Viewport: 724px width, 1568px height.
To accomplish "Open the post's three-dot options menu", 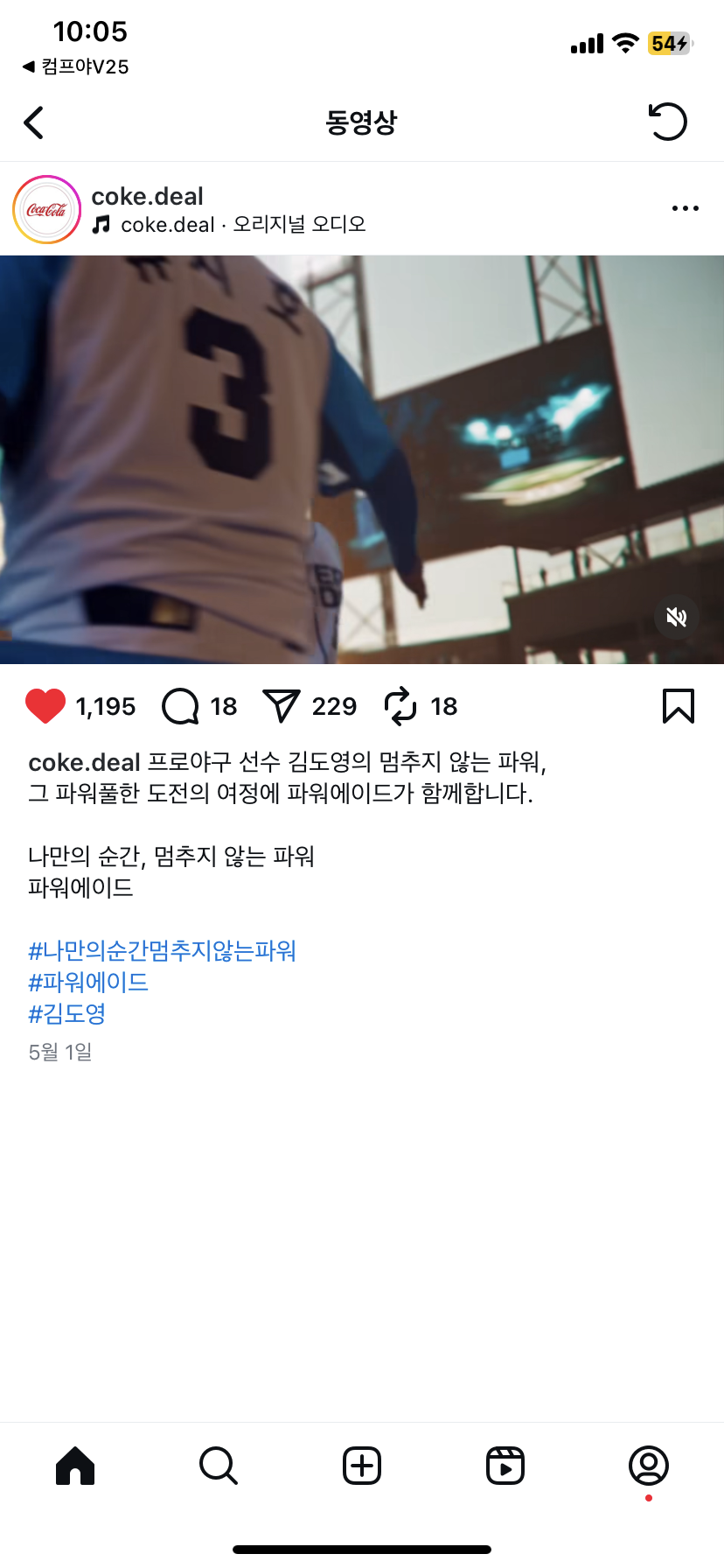I will click(x=685, y=208).
